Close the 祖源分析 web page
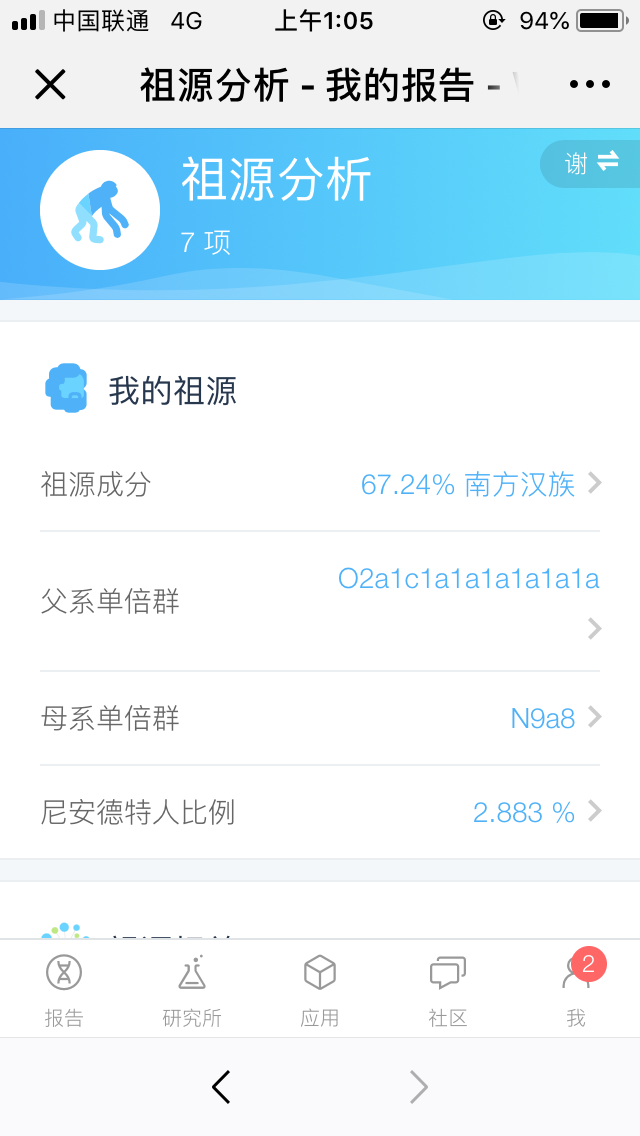 click(50, 85)
